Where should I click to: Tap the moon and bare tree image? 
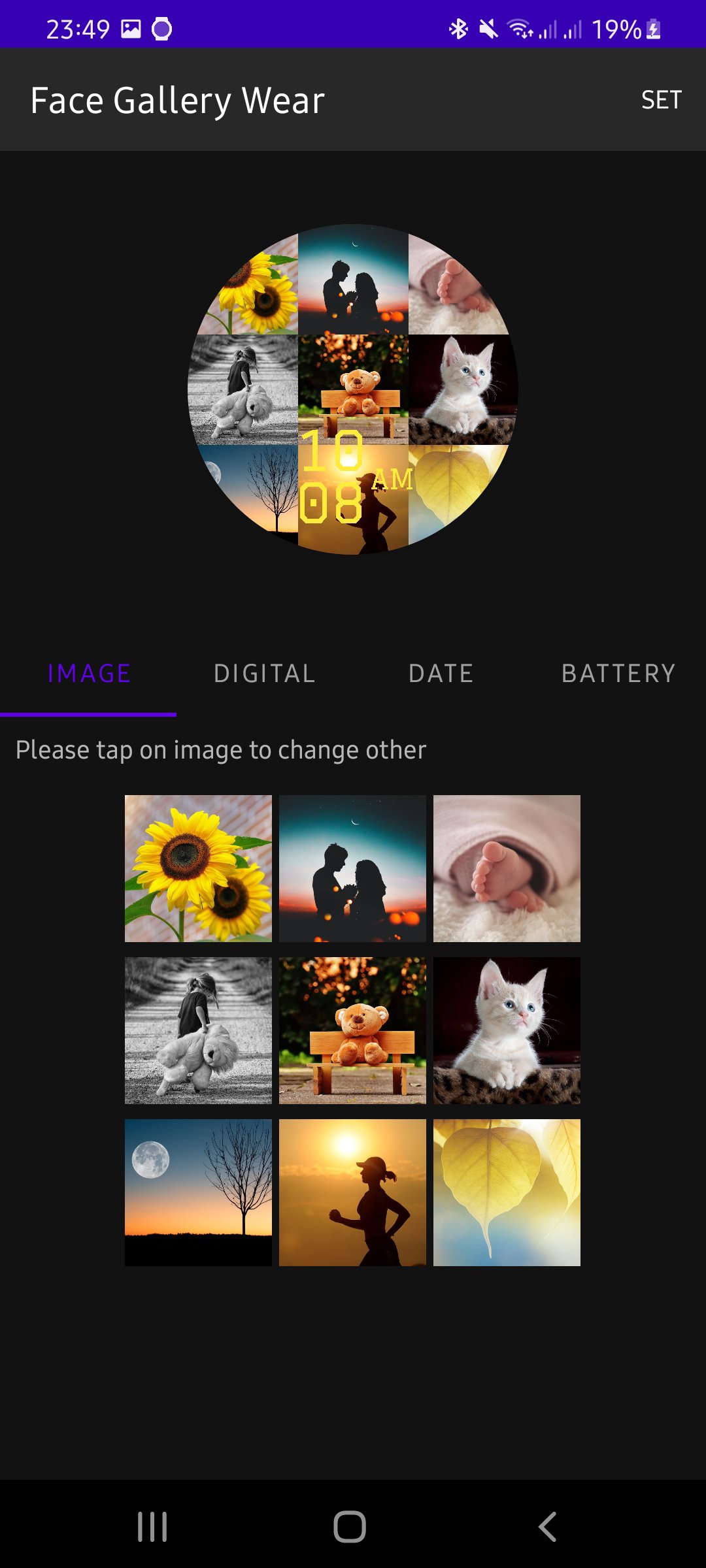198,1192
